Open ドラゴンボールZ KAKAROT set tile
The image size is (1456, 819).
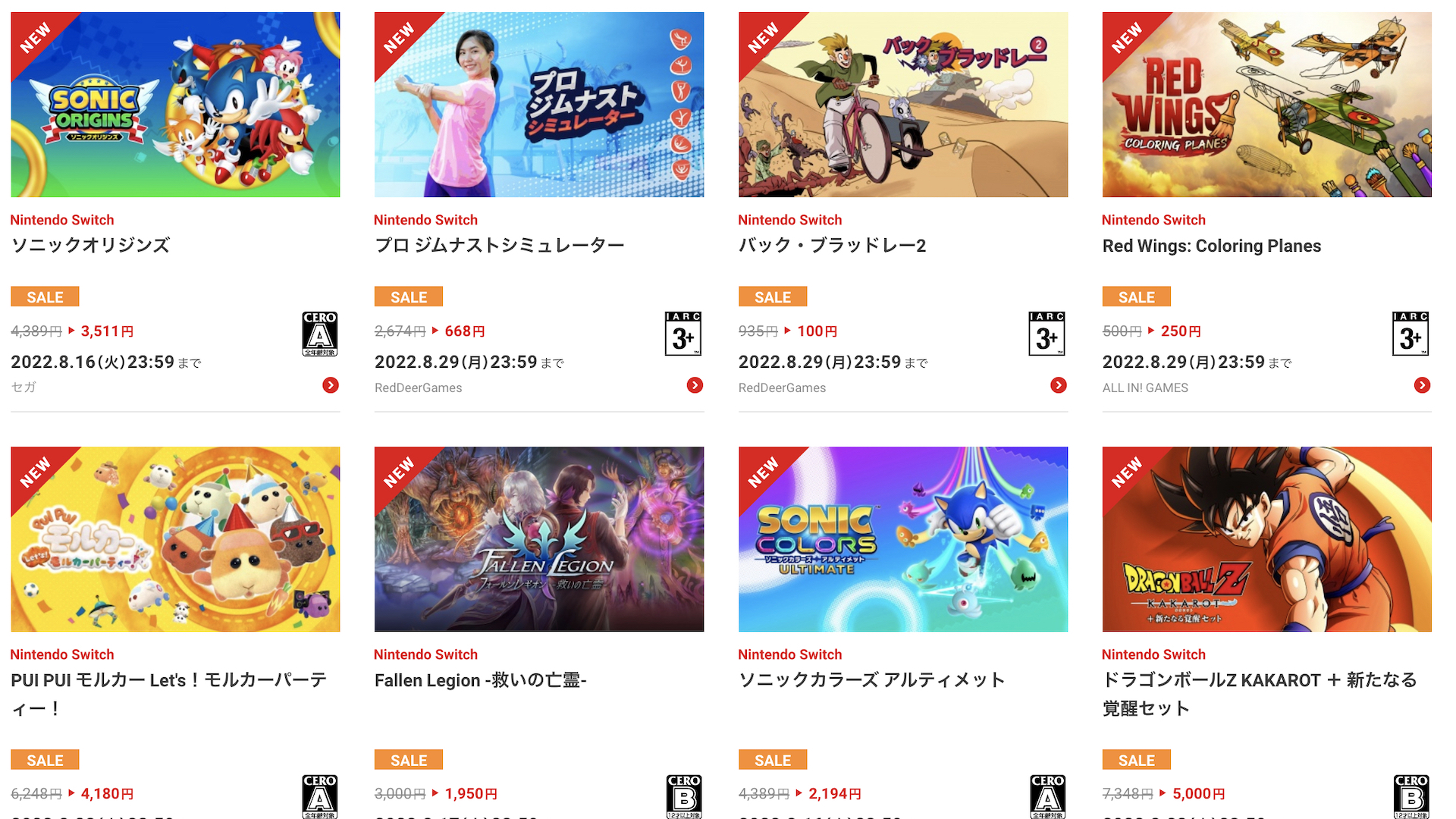(1266, 539)
